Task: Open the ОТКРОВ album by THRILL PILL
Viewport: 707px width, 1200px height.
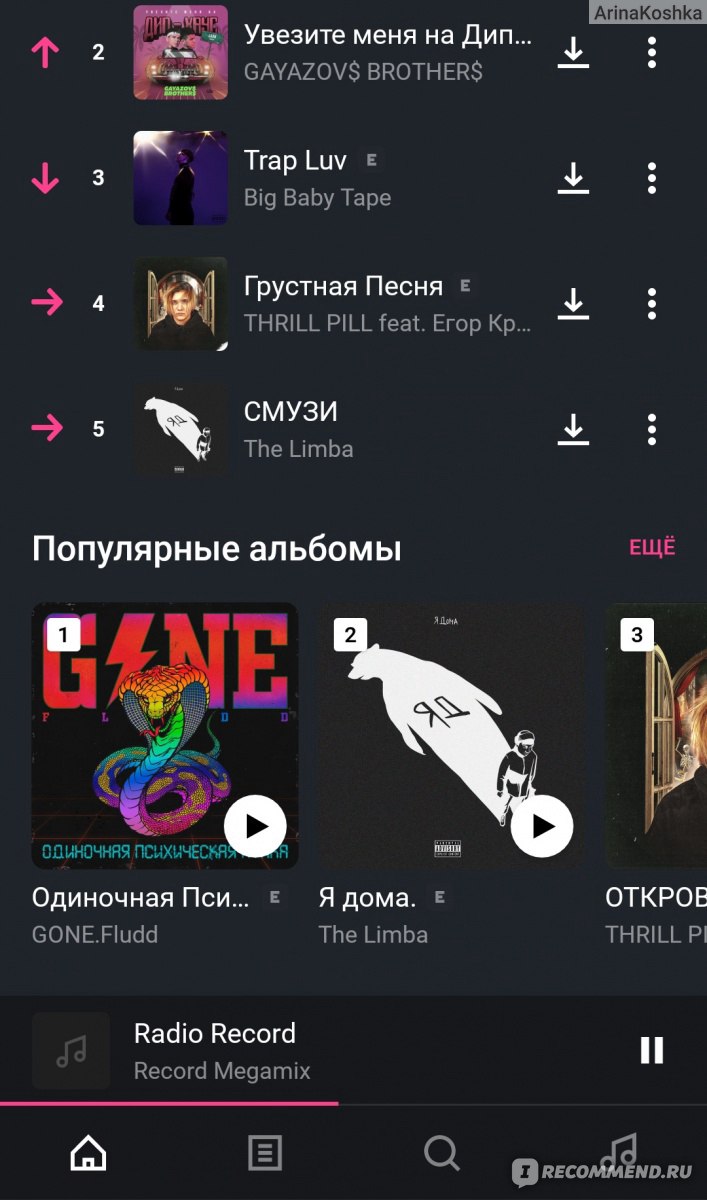Action: pos(656,735)
